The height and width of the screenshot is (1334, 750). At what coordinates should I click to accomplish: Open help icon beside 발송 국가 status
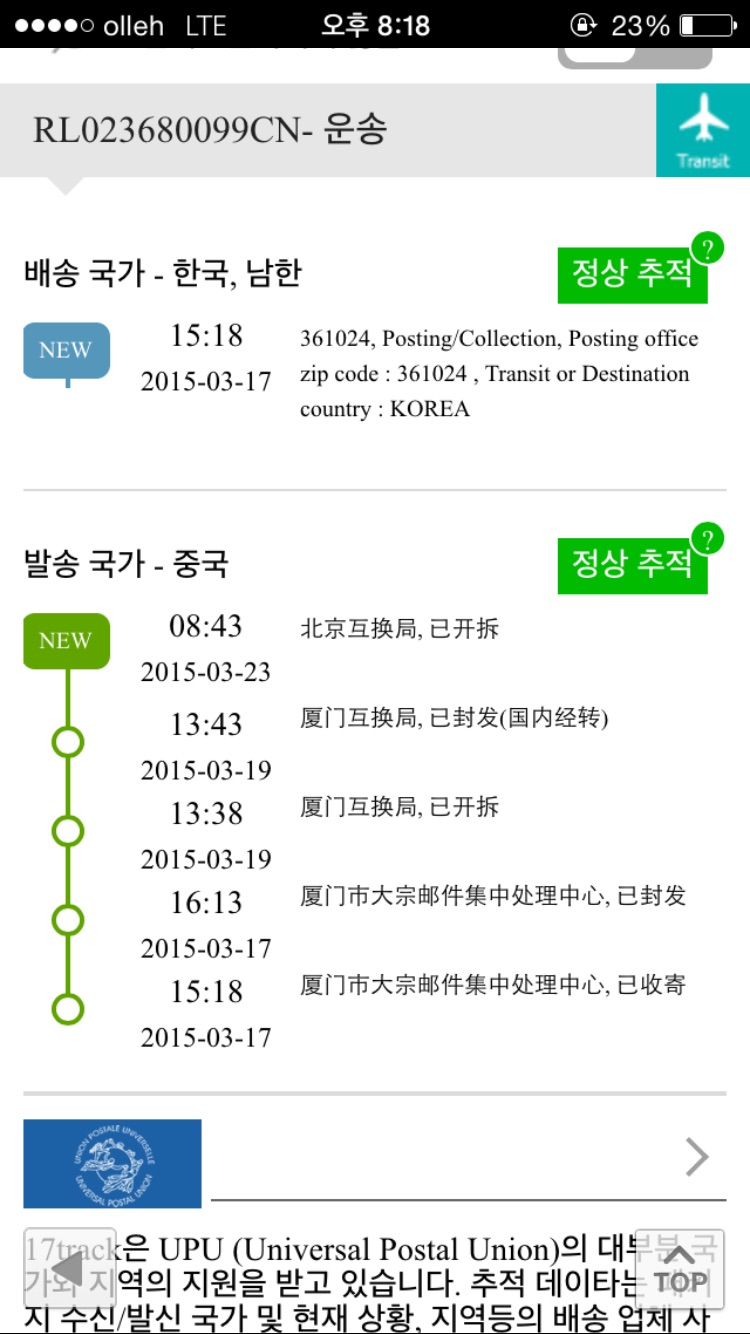pyautogui.click(x=707, y=539)
